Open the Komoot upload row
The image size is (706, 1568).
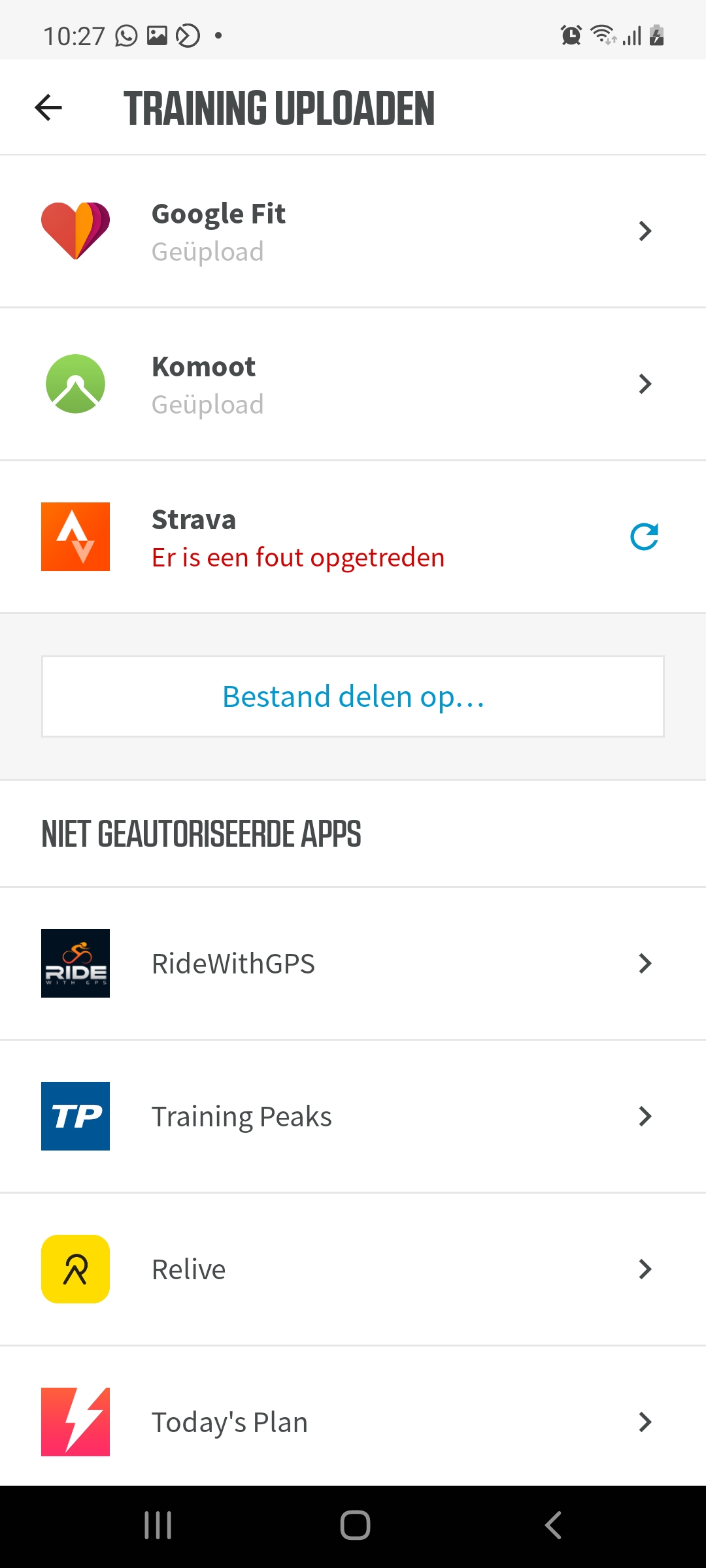[x=353, y=384]
